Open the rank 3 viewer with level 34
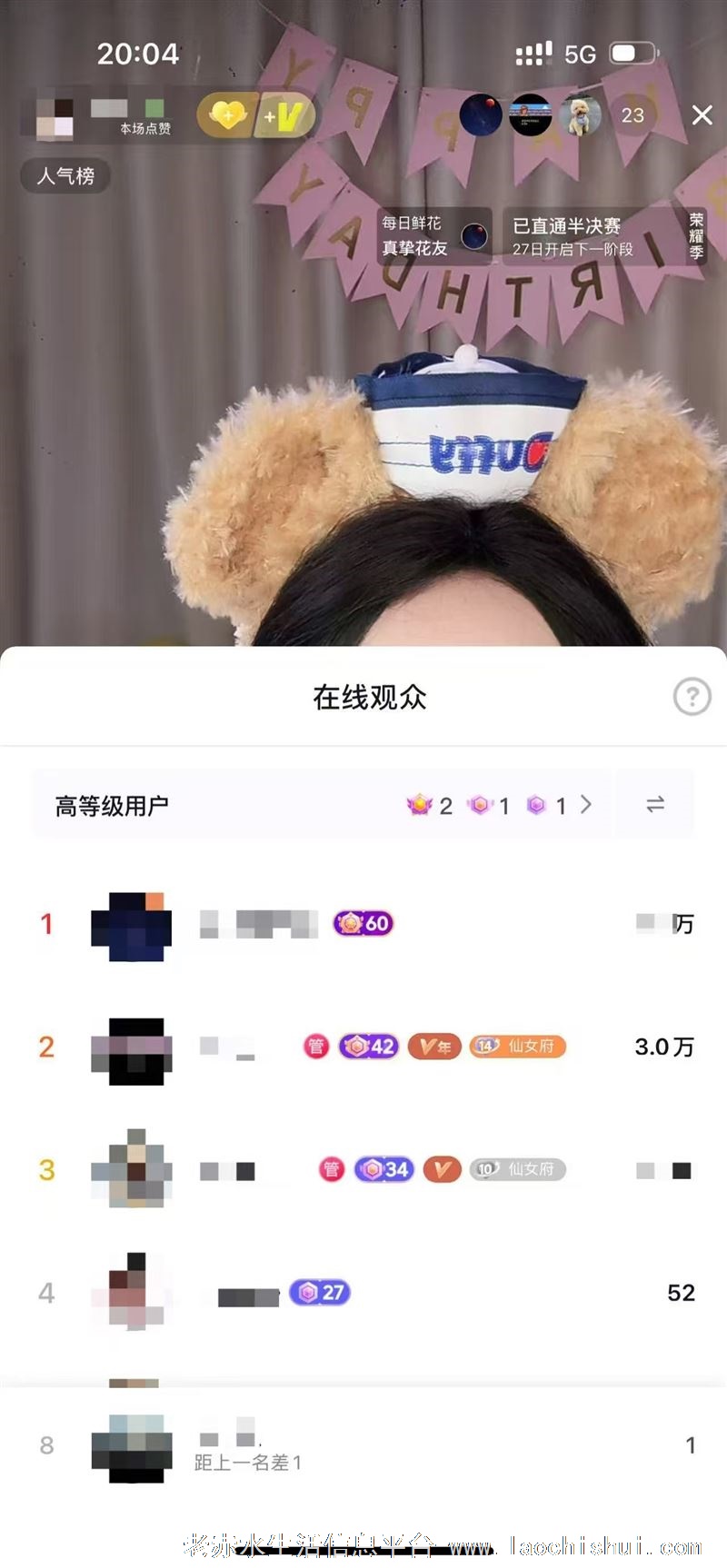The width and height of the screenshot is (727, 1568). 363,1169
